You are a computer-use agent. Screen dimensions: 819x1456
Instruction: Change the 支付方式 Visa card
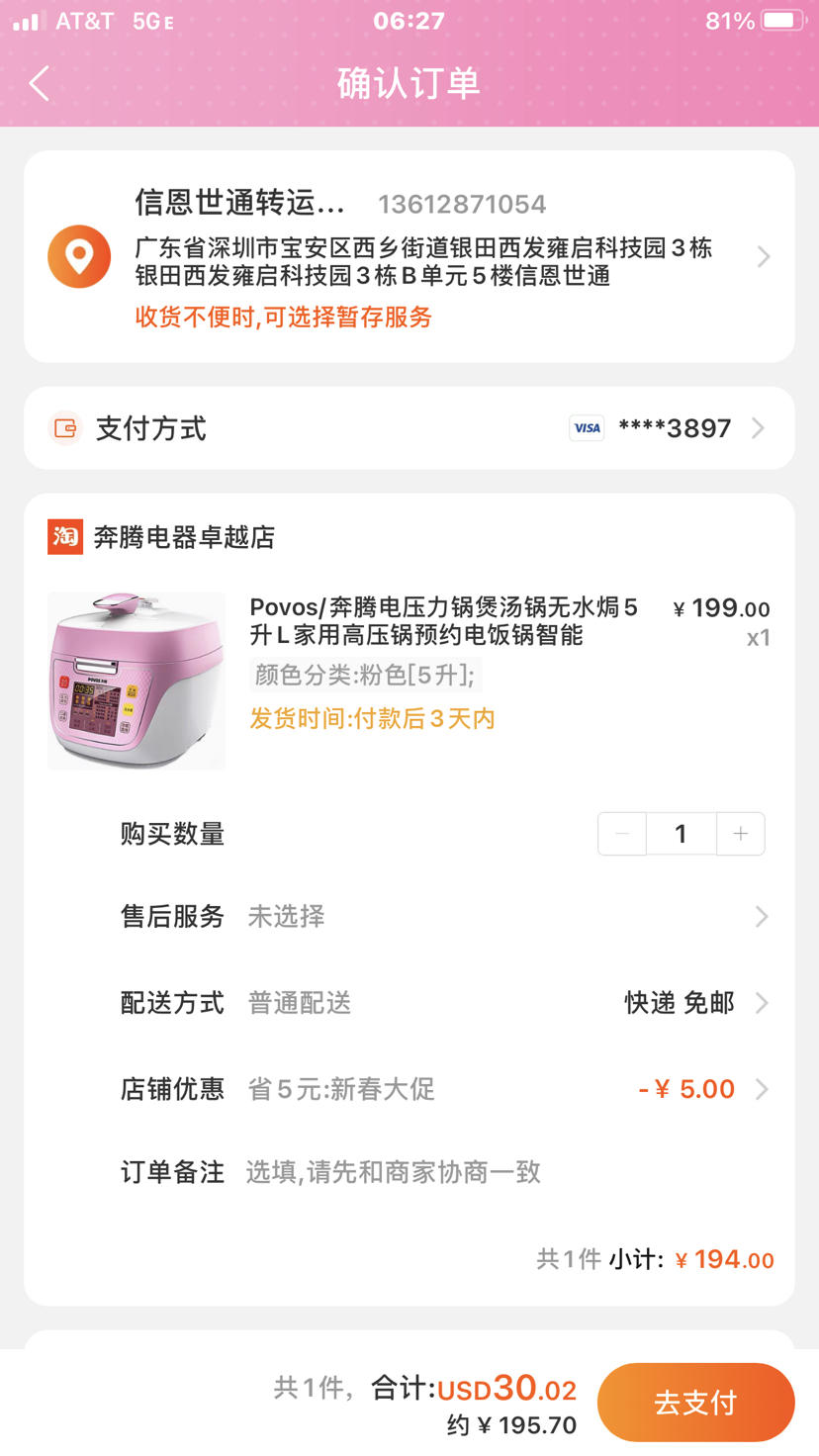(x=673, y=428)
